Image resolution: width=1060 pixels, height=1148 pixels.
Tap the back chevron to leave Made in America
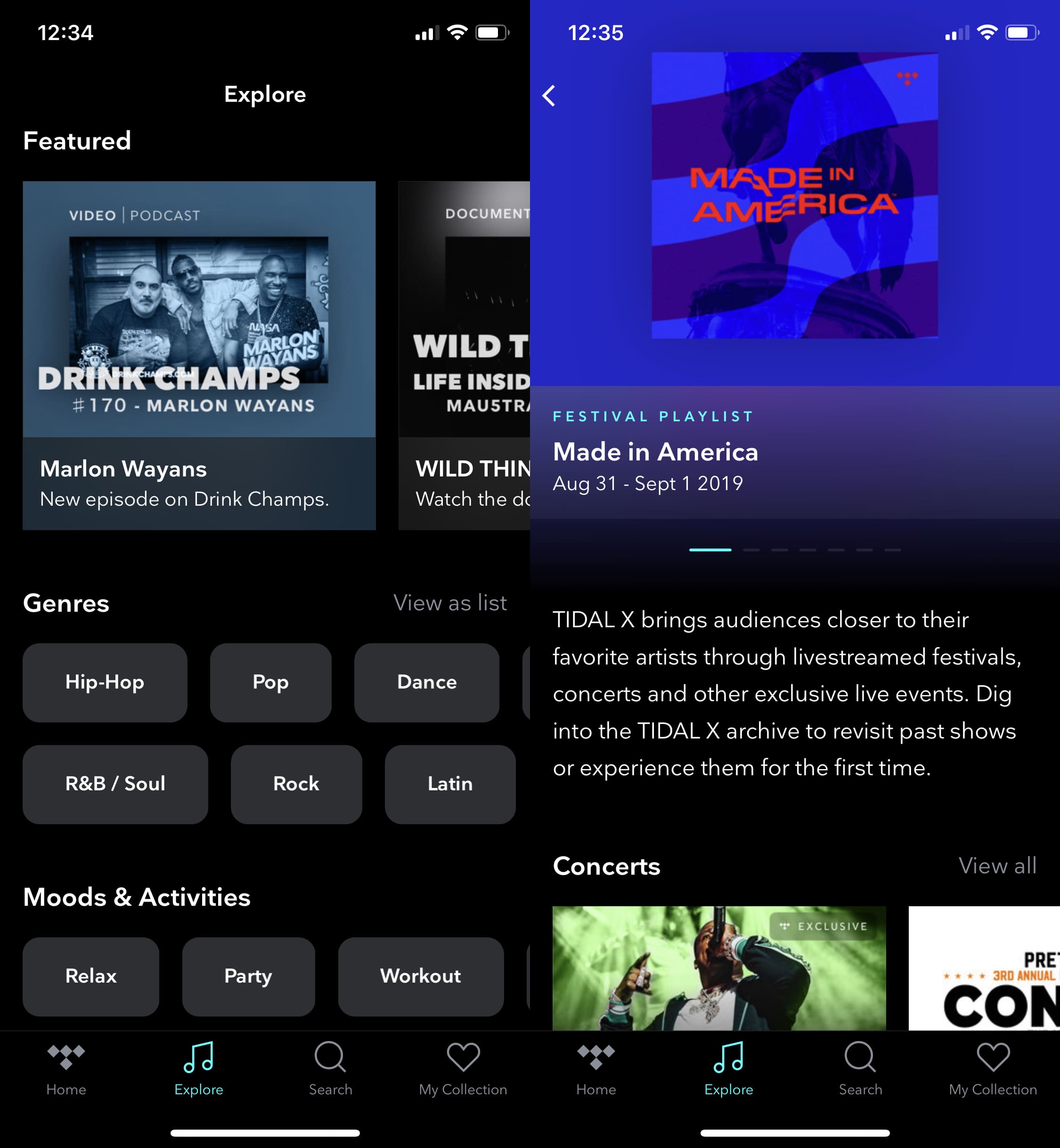[x=549, y=95]
